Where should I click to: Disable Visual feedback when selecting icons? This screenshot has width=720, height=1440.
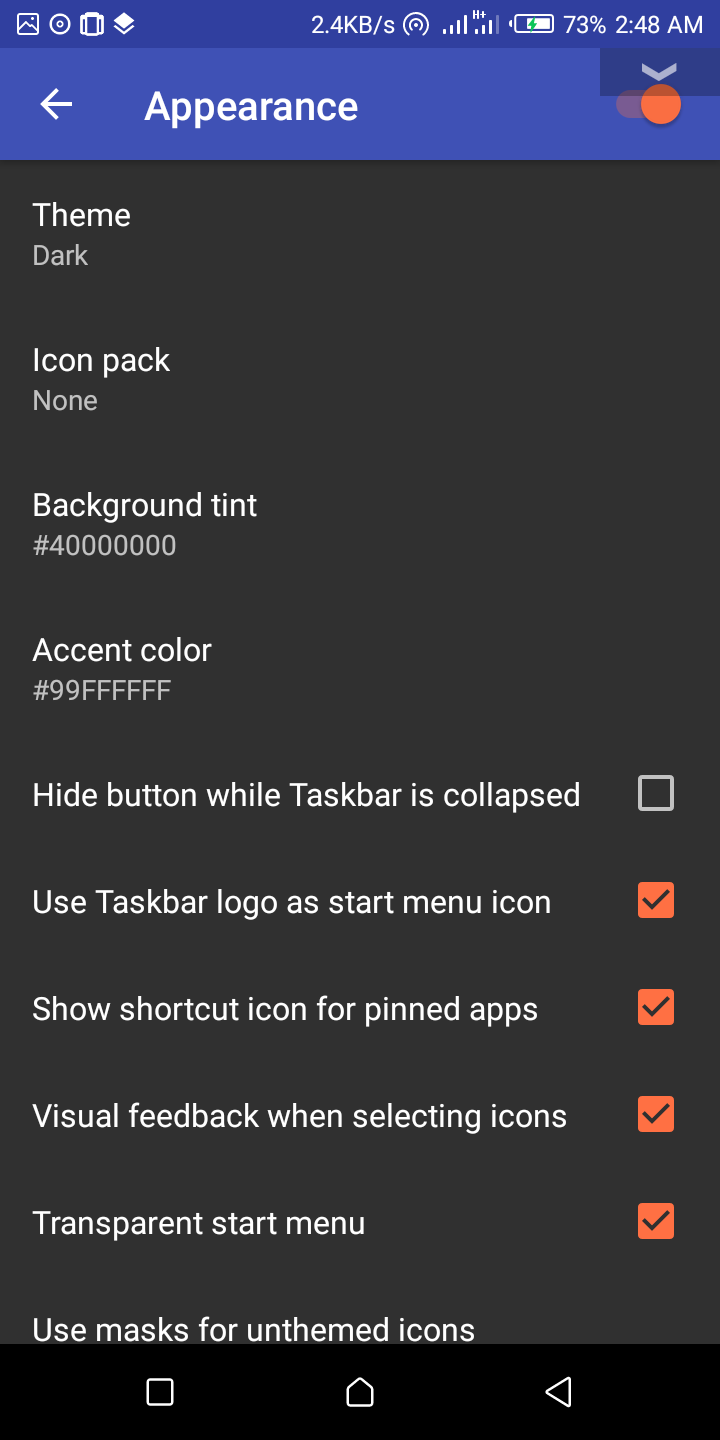(x=656, y=1115)
